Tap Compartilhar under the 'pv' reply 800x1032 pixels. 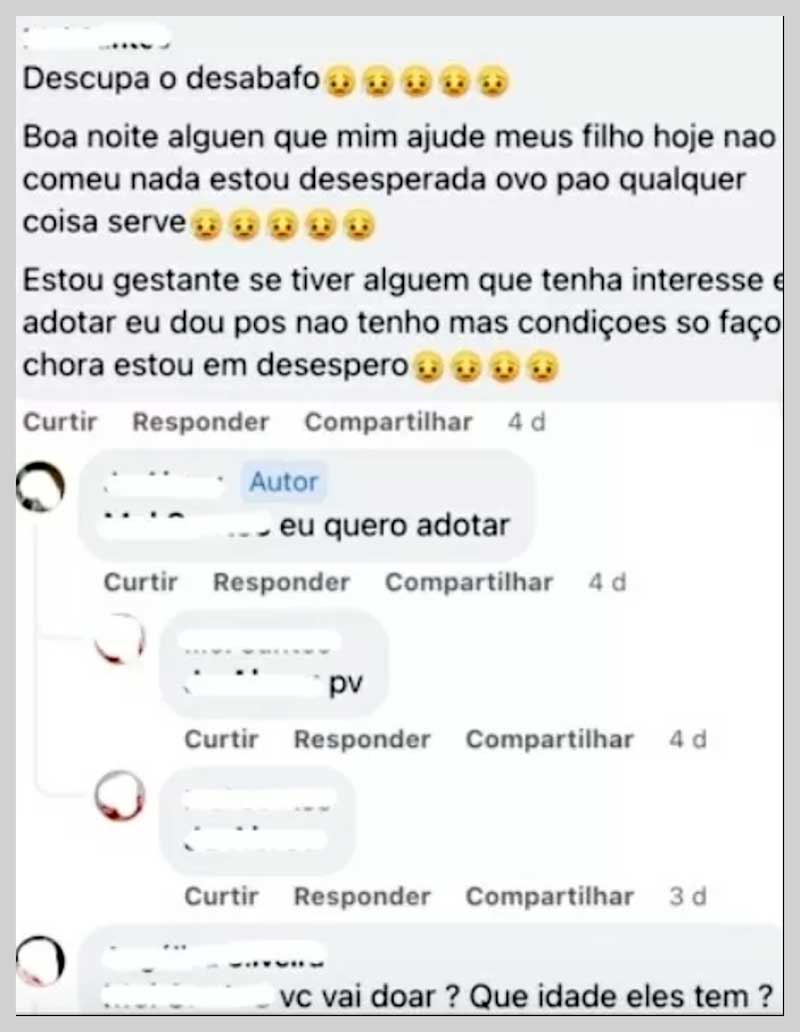[549, 740]
